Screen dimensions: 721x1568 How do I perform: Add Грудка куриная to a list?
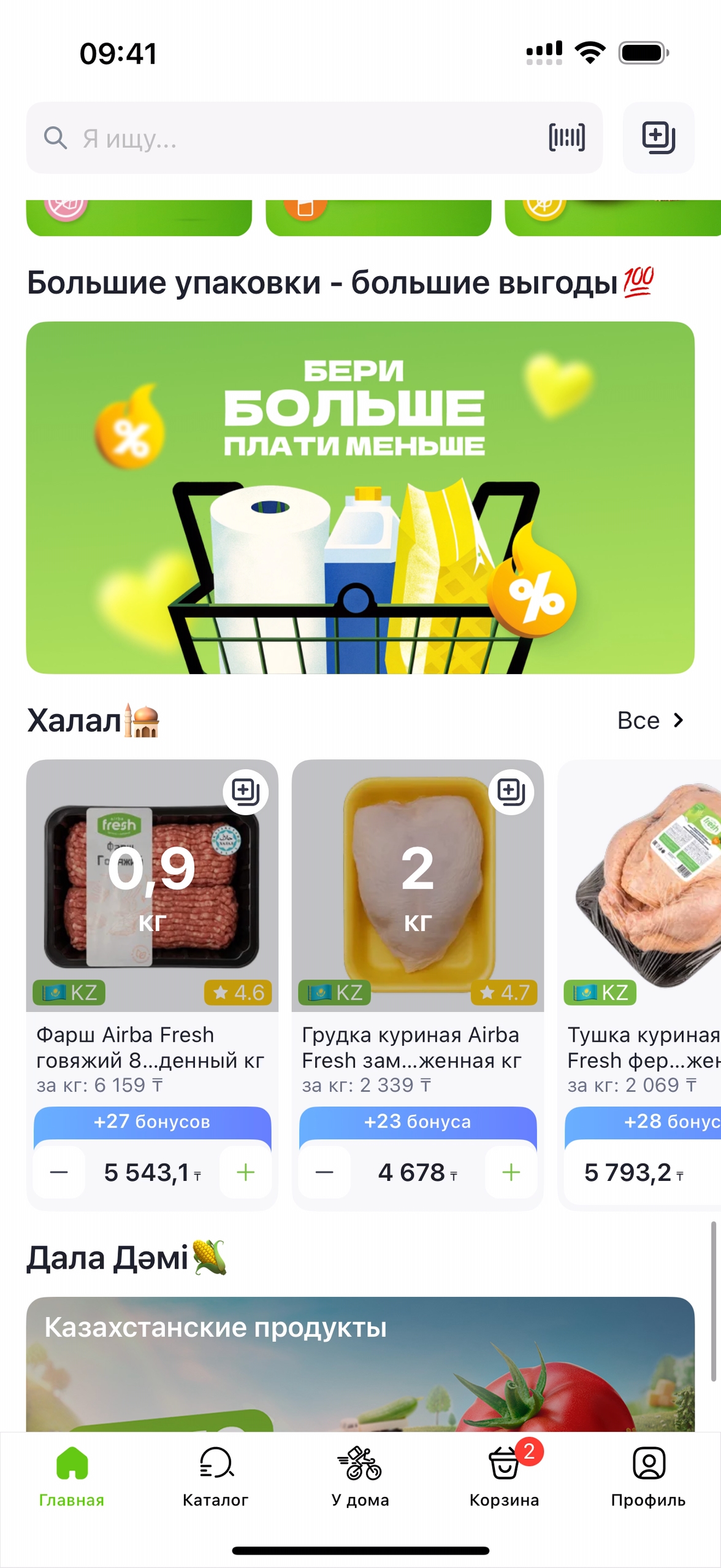511,791
